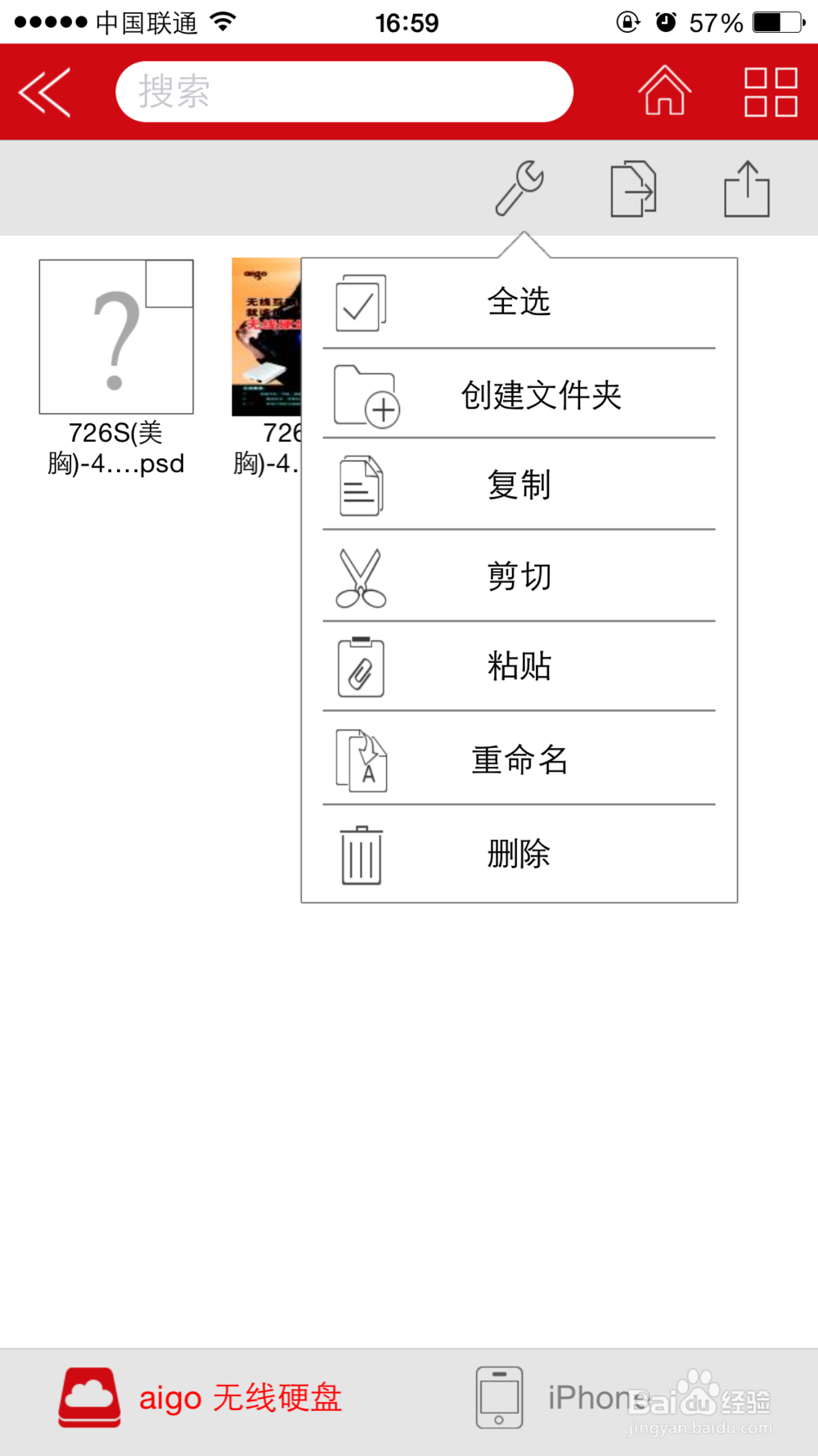Open the grid view icon at top right

coord(769,91)
